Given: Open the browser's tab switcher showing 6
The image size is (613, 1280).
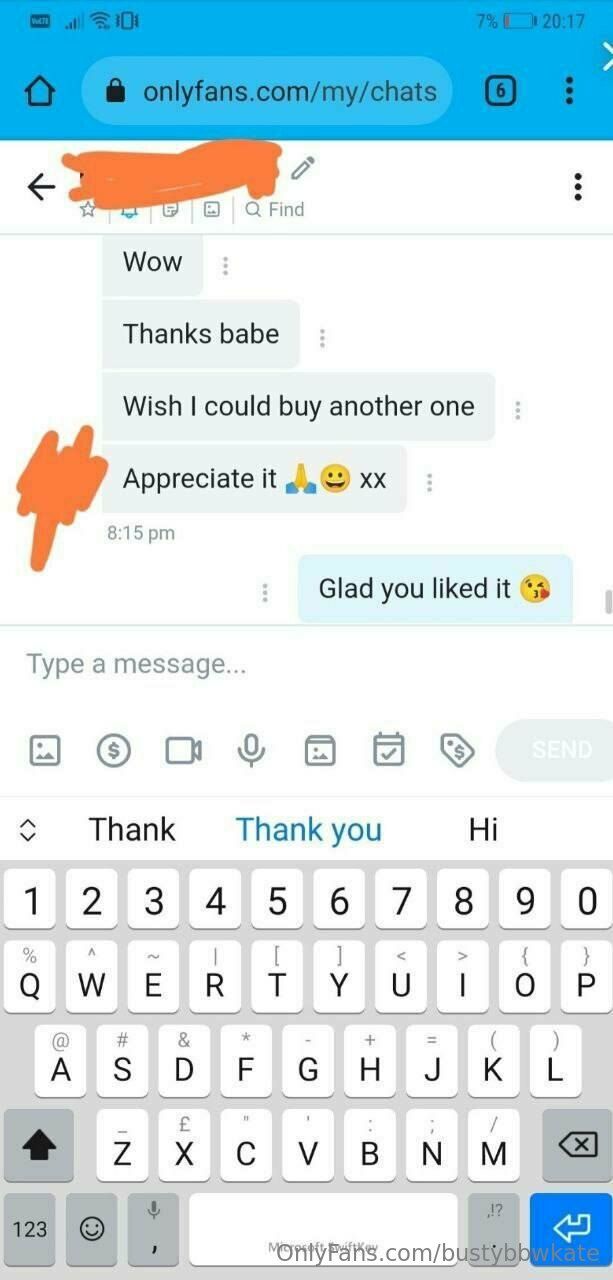Looking at the screenshot, I should (500, 92).
